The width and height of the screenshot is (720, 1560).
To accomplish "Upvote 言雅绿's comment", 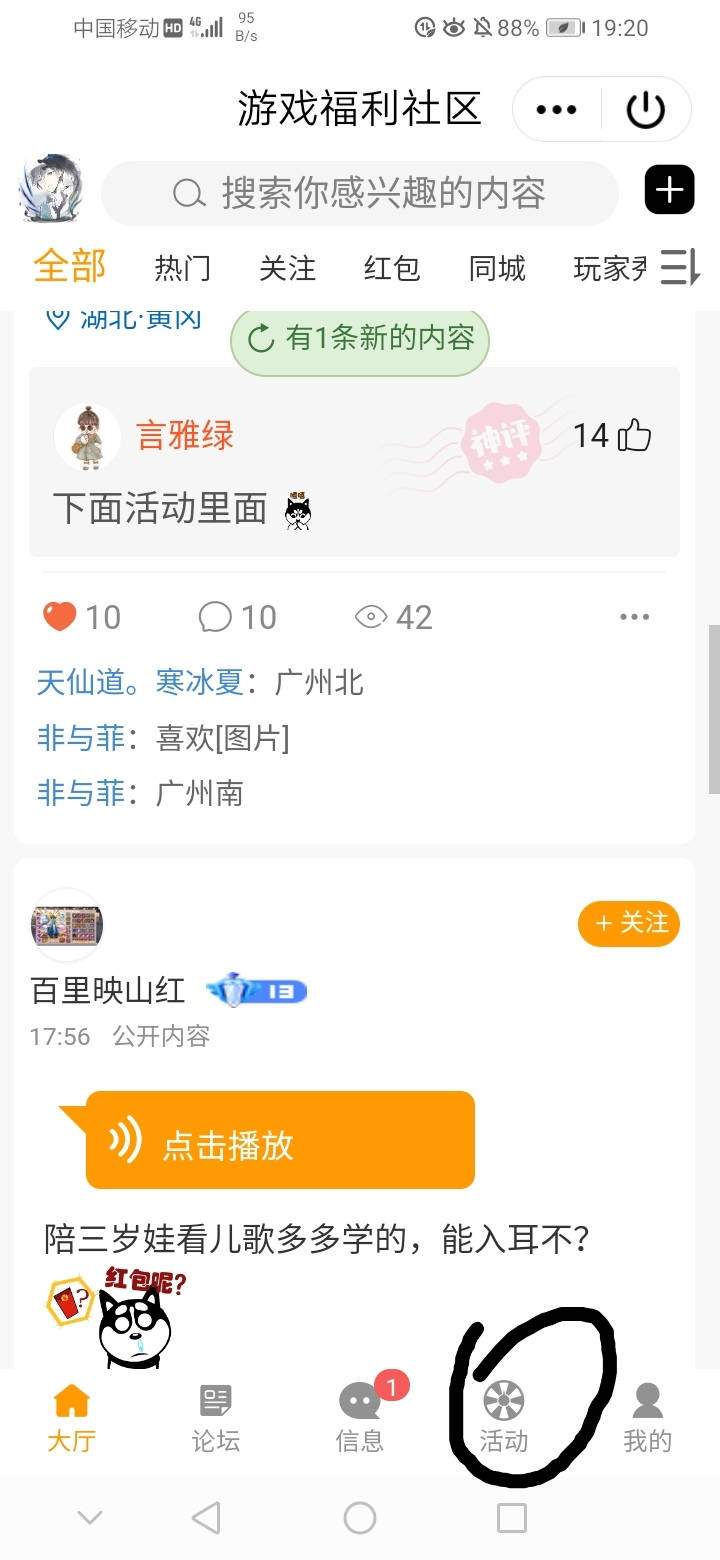I will click(x=634, y=436).
